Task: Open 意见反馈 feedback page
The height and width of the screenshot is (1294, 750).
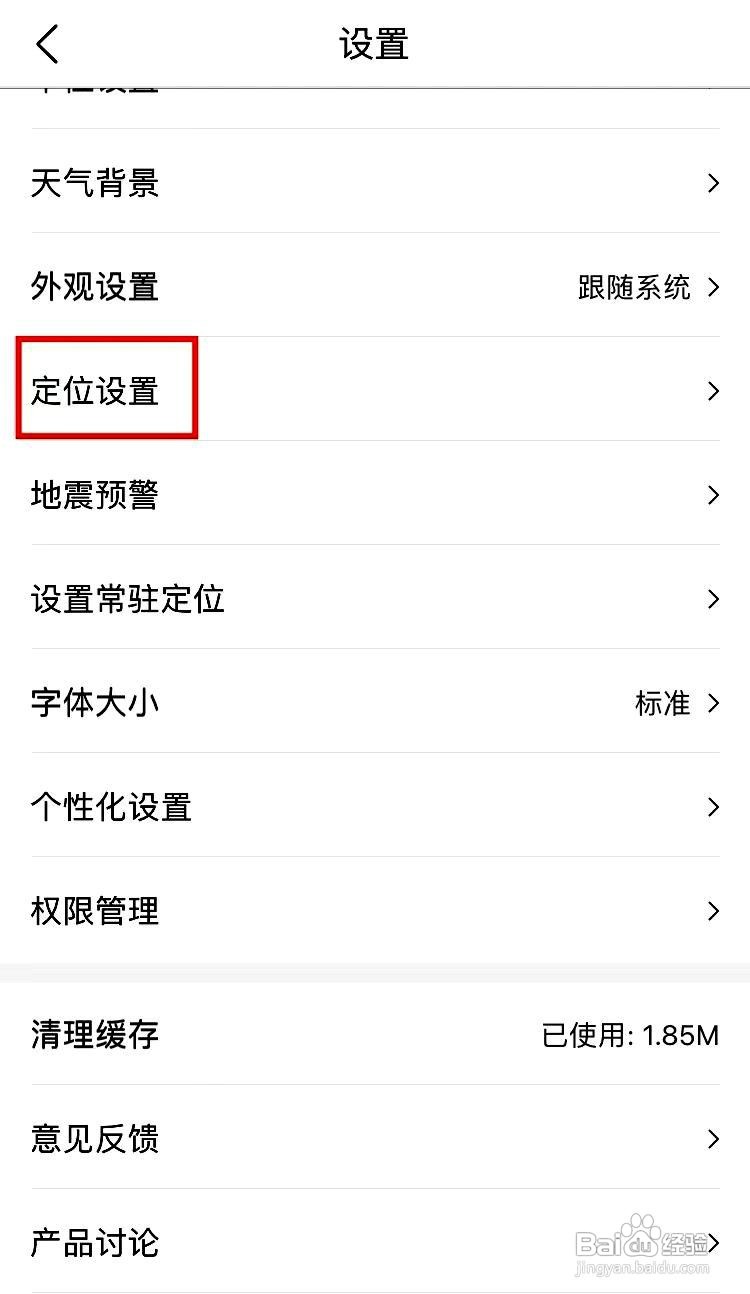Action: click(94, 1139)
